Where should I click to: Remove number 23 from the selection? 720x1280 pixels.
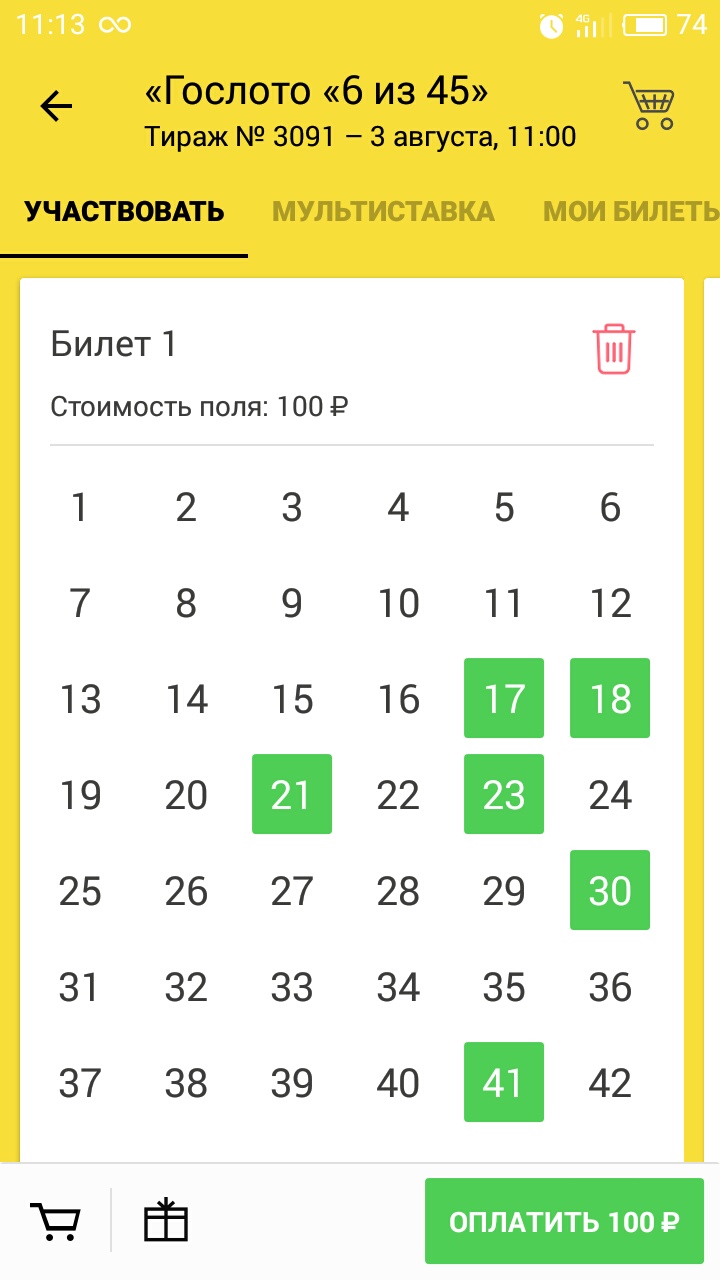pyautogui.click(x=504, y=794)
